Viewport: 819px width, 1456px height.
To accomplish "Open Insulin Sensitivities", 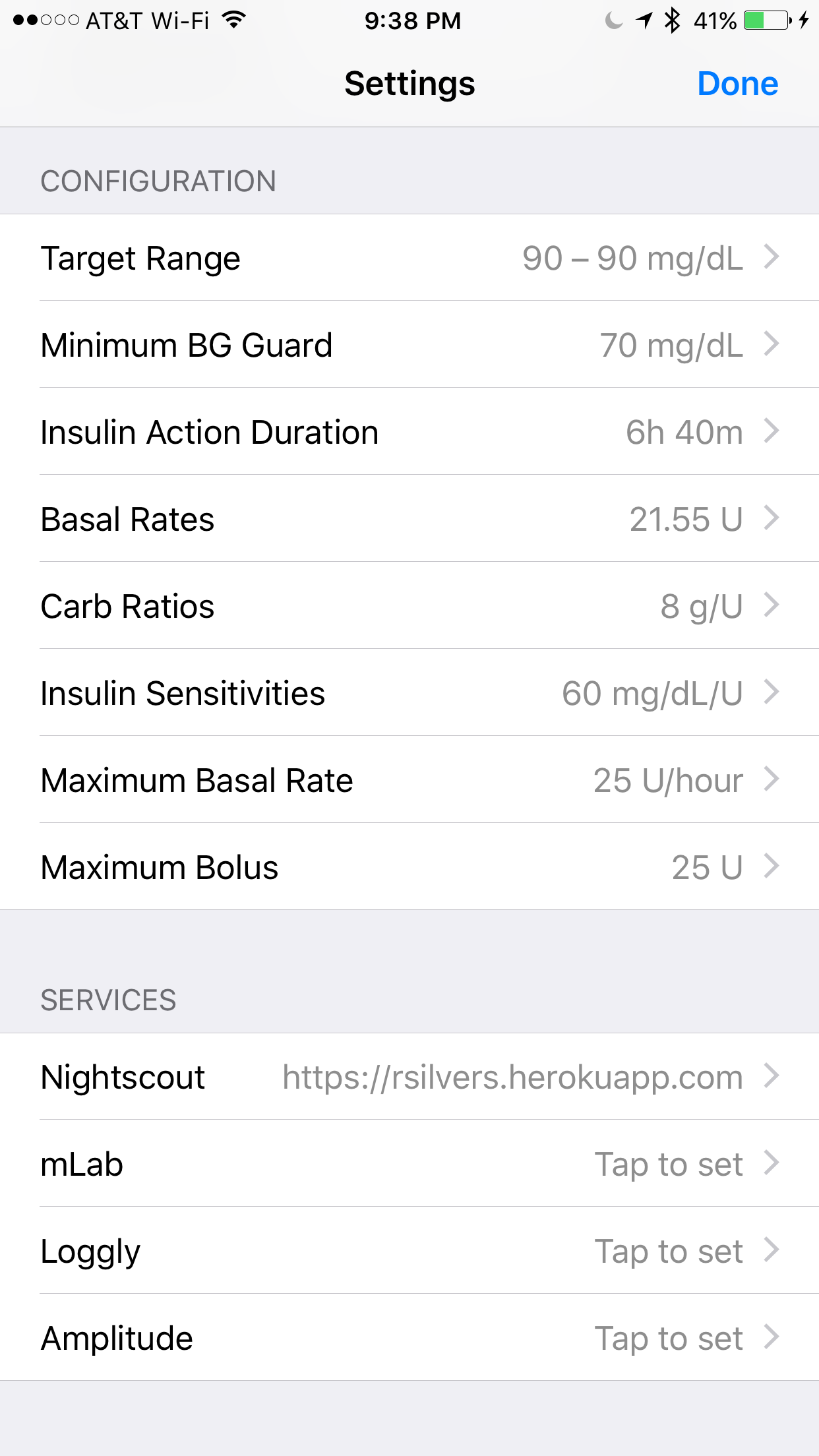I will coord(409,693).
